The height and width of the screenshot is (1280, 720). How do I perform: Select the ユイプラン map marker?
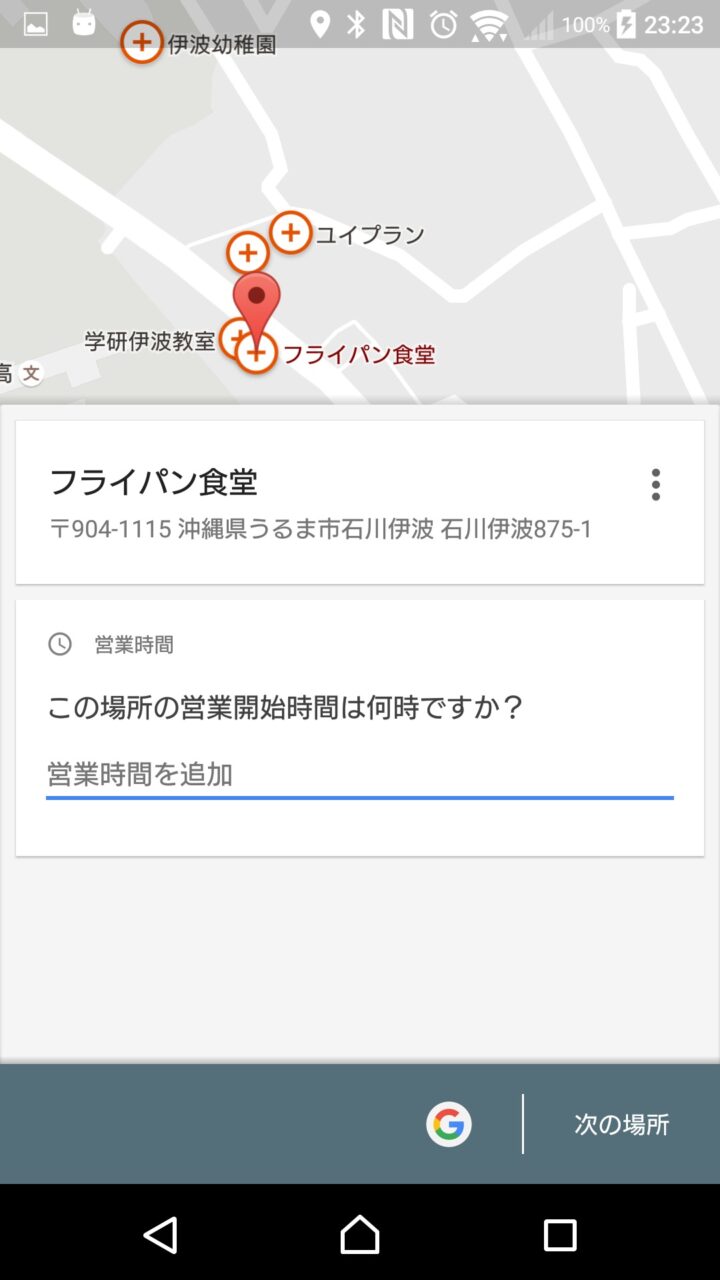click(x=291, y=233)
